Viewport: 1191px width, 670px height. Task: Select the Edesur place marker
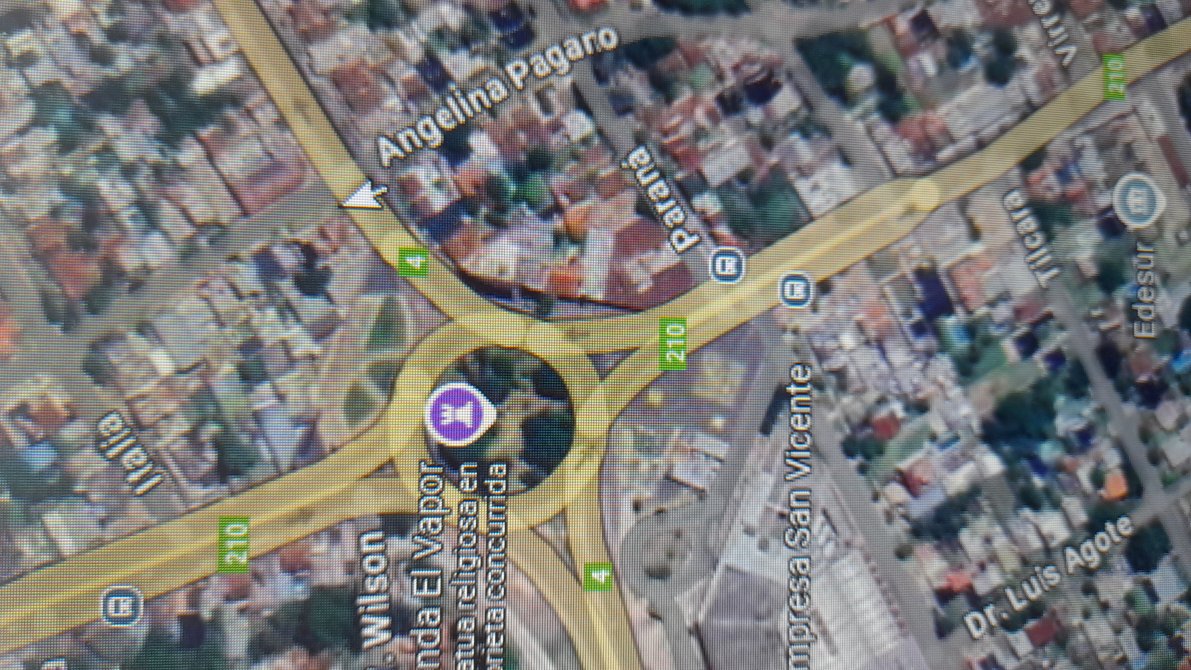coord(1138,200)
